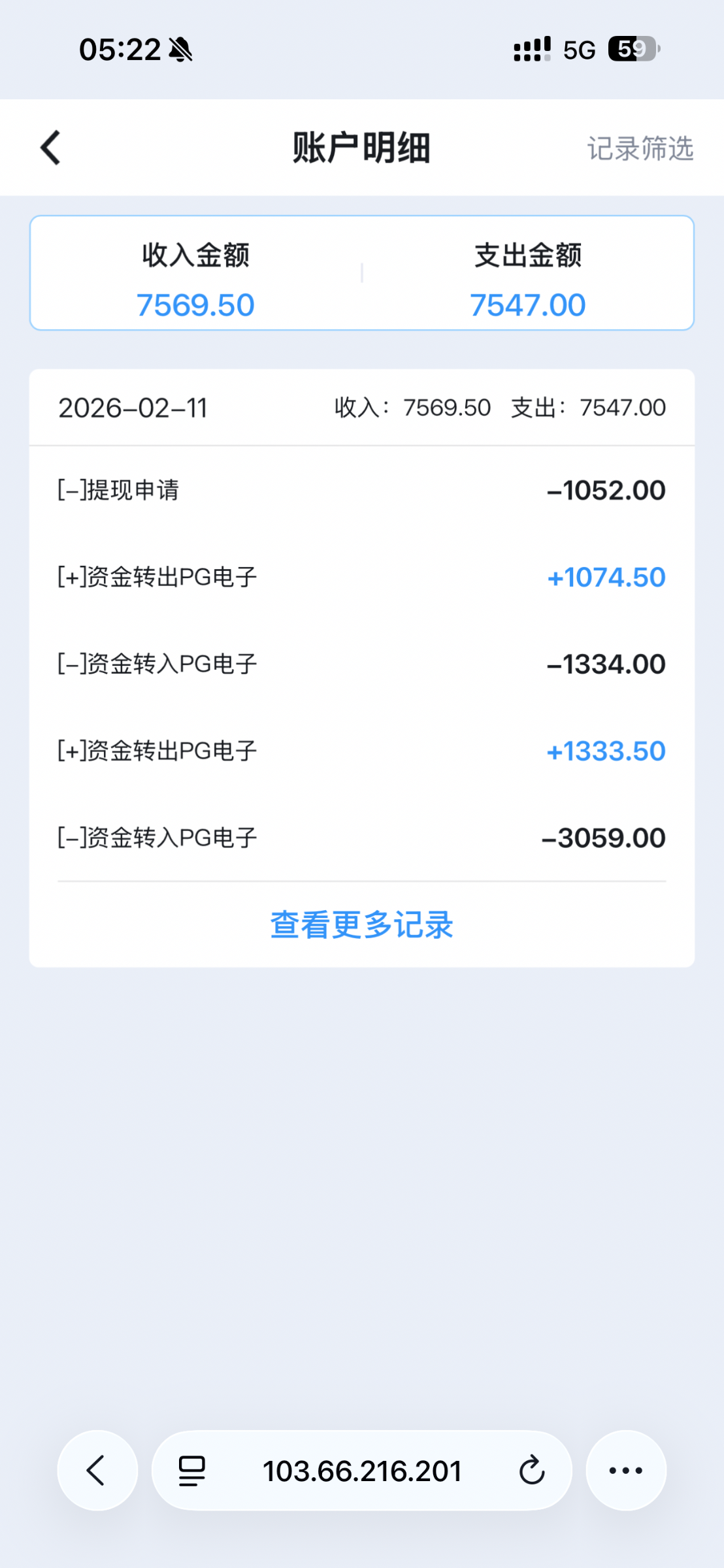Tap the +1074.50 资金转出PG电子 entry
Image resolution: width=724 pixels, height=1568 pixels.
pyautogui.click(x=362, y=577)
